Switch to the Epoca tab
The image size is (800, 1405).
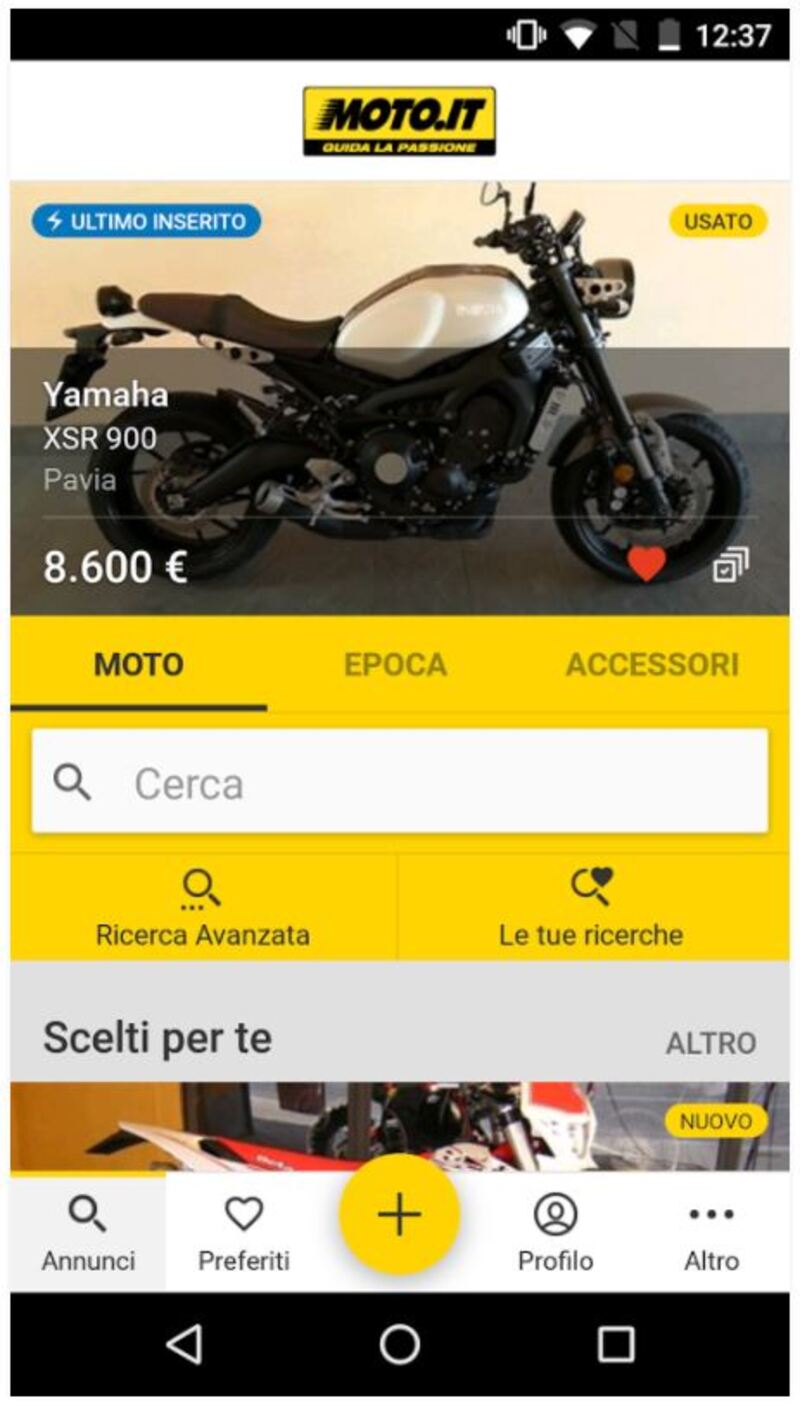tap(395, 665)
